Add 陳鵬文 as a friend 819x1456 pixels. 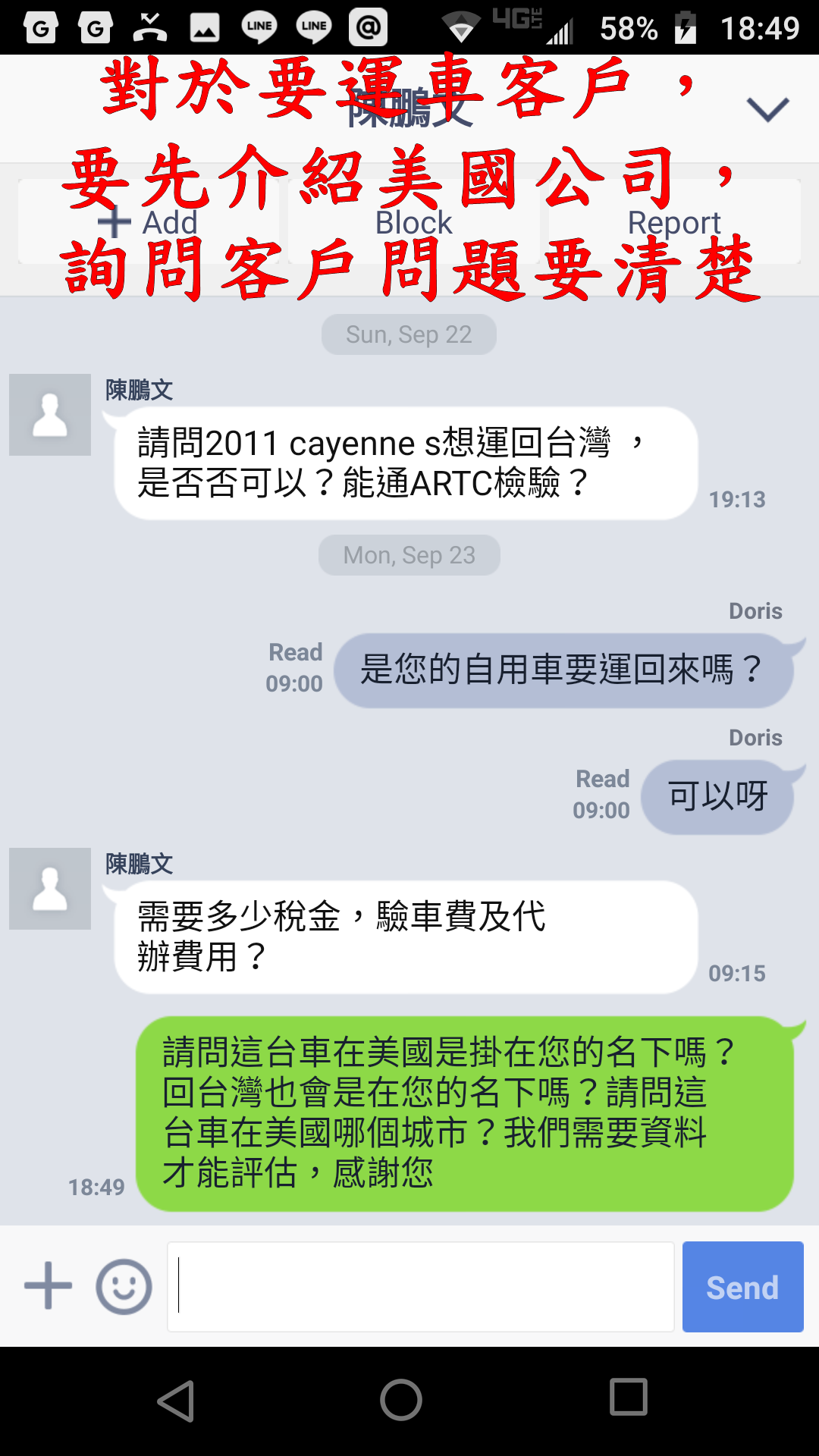[149, 222]
